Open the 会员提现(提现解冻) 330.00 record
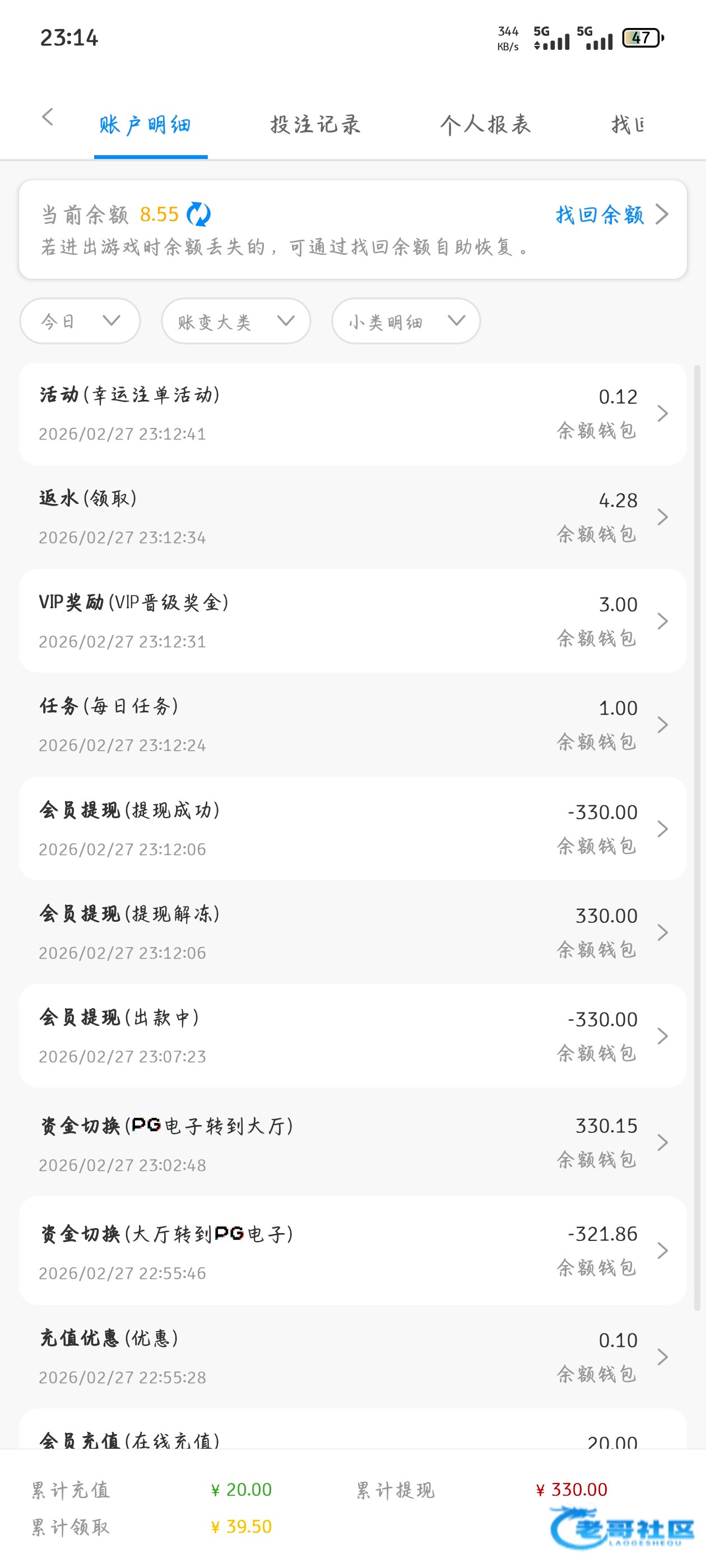 352,932
